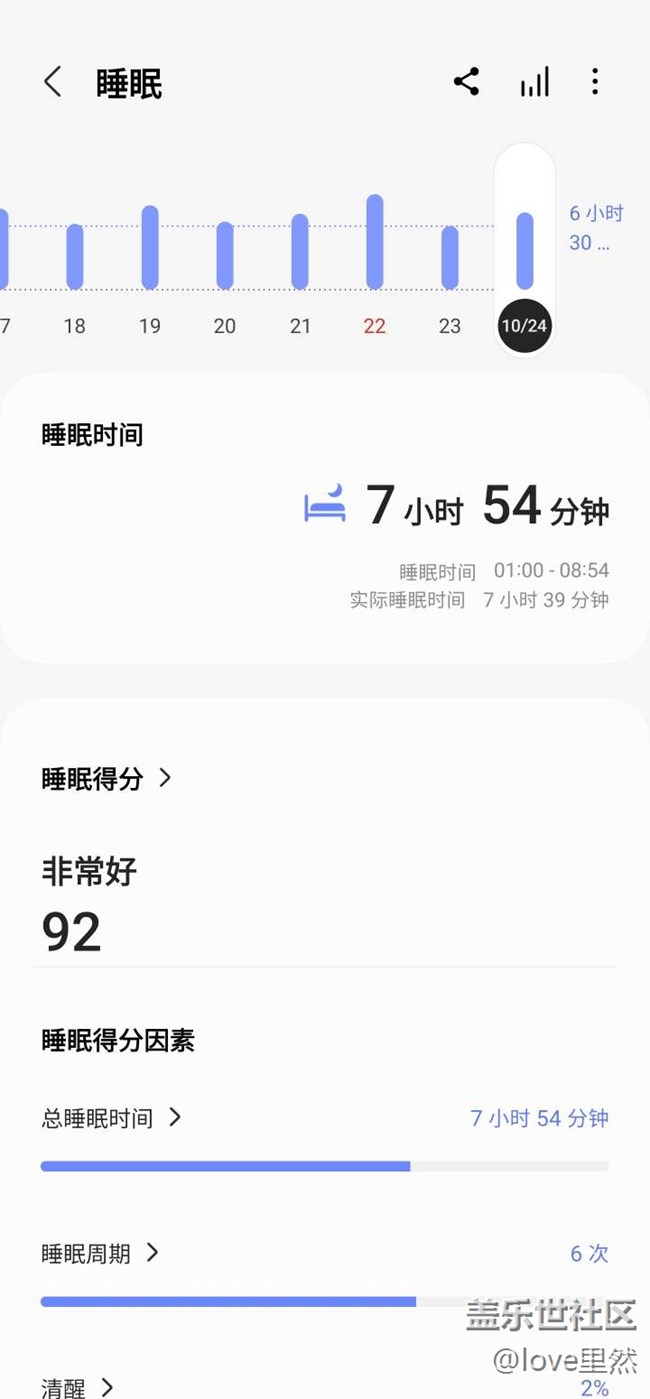This screenshot has width=650, height=1399.
Task: Select the bar for day 18
Action: tap(75, 257)
